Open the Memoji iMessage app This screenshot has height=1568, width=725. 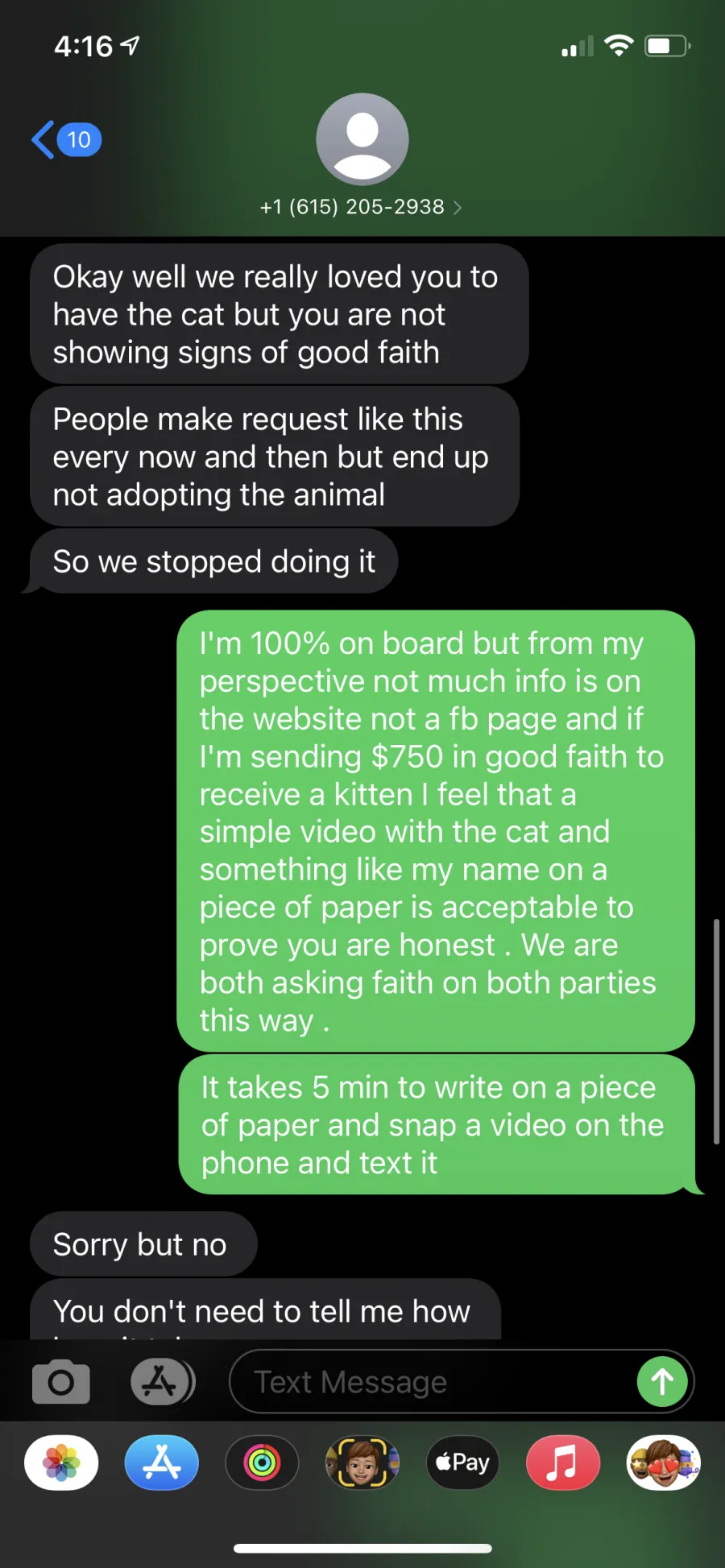tap(362, 1463)
